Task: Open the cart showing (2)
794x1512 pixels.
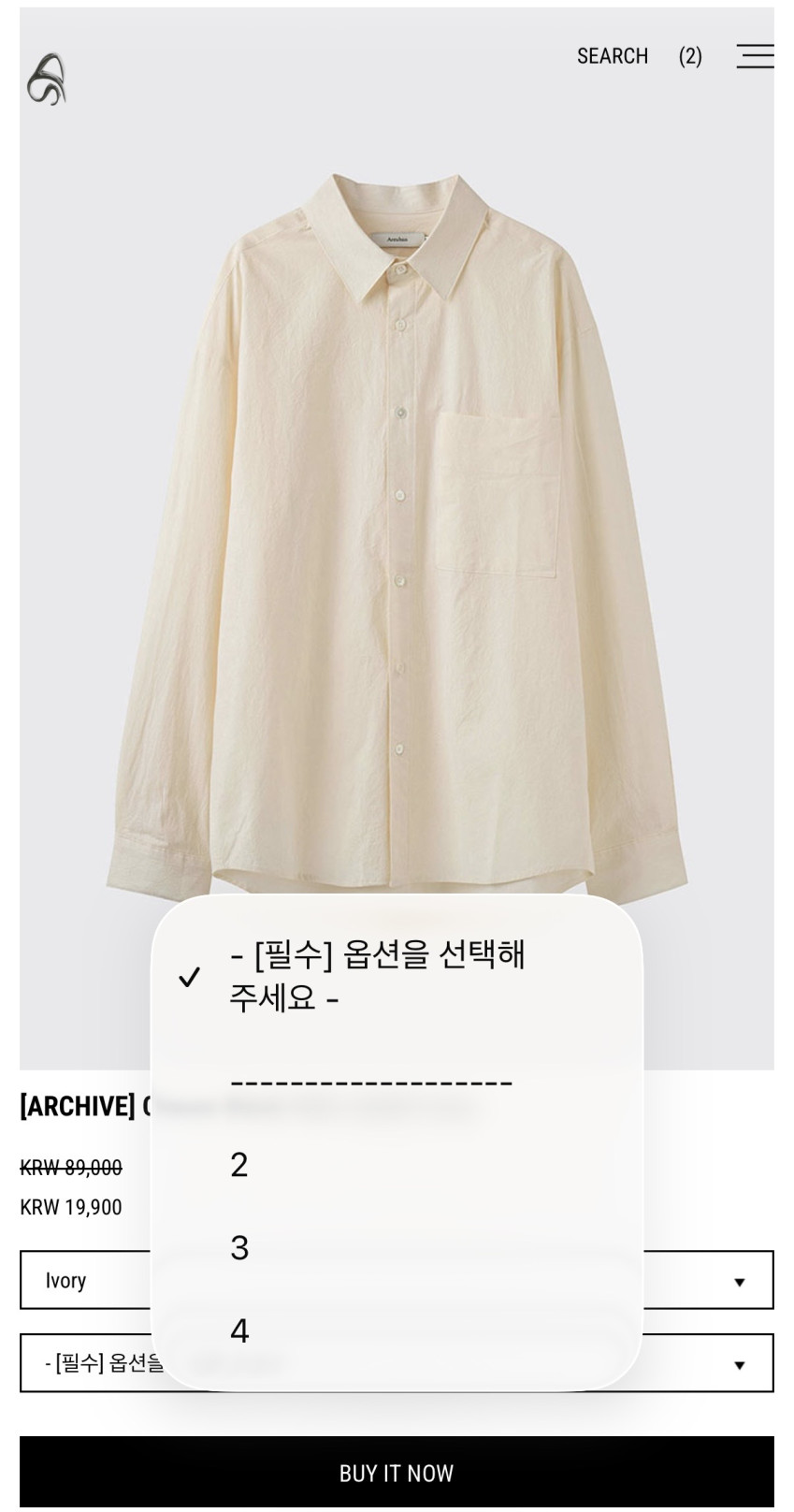Action: [690, 56]
